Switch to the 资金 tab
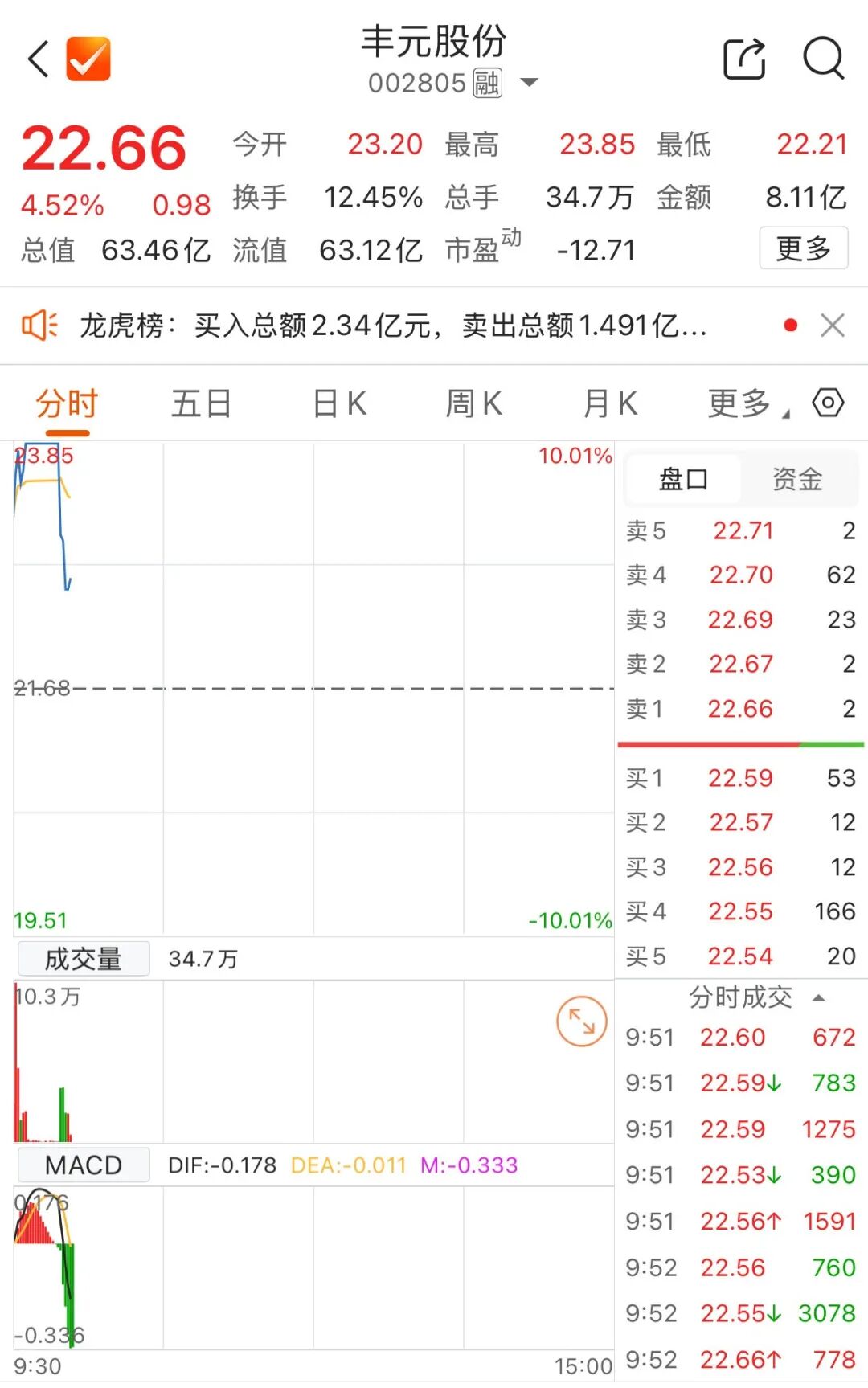The width and height of the screenshot is (868, 1388). tap(796, 480)
